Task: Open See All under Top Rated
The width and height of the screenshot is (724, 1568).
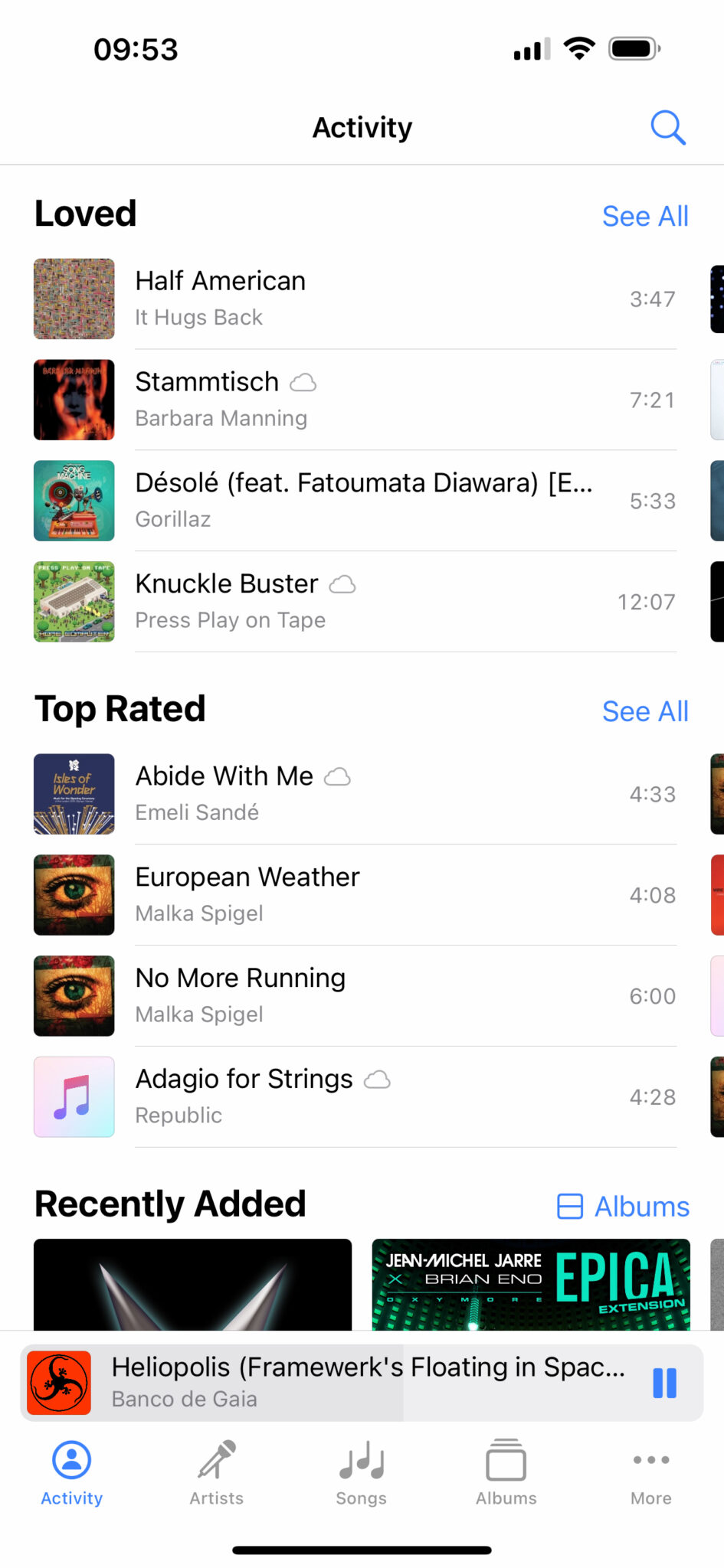Action: tap(645, 711)
